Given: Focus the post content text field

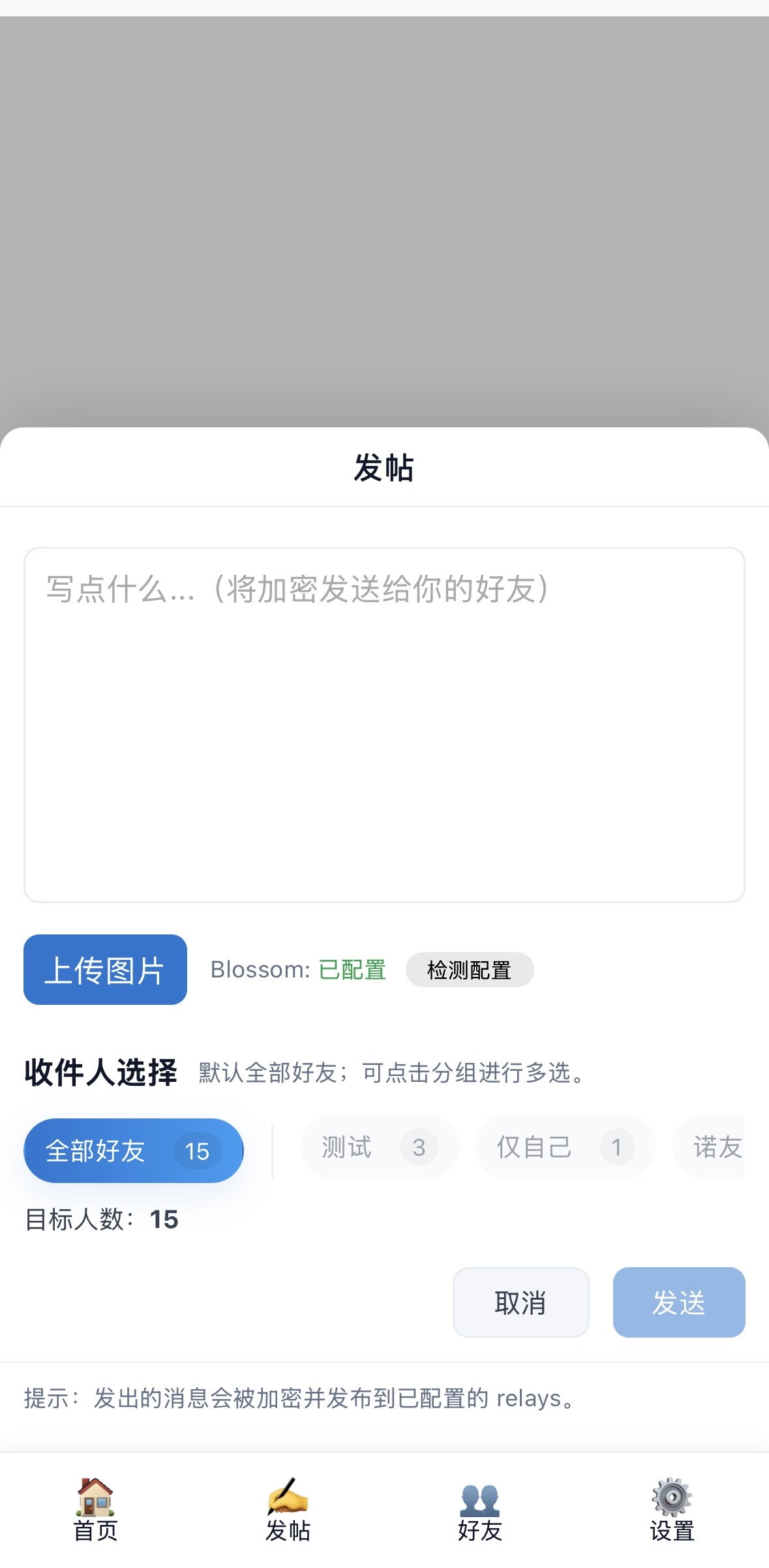Looking at the screenshot, I should [384, 724].
